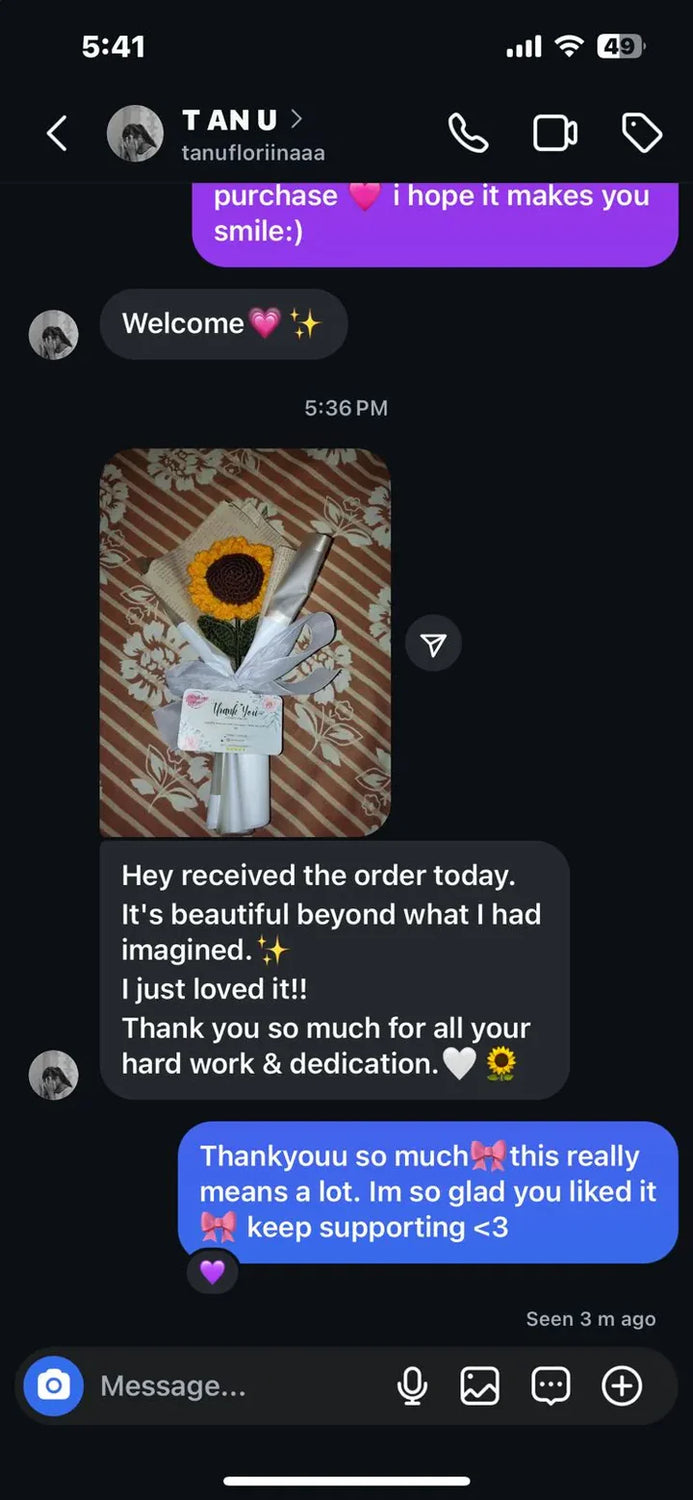
Task: Open the sunflower bouquet photo
Action: 245,642
